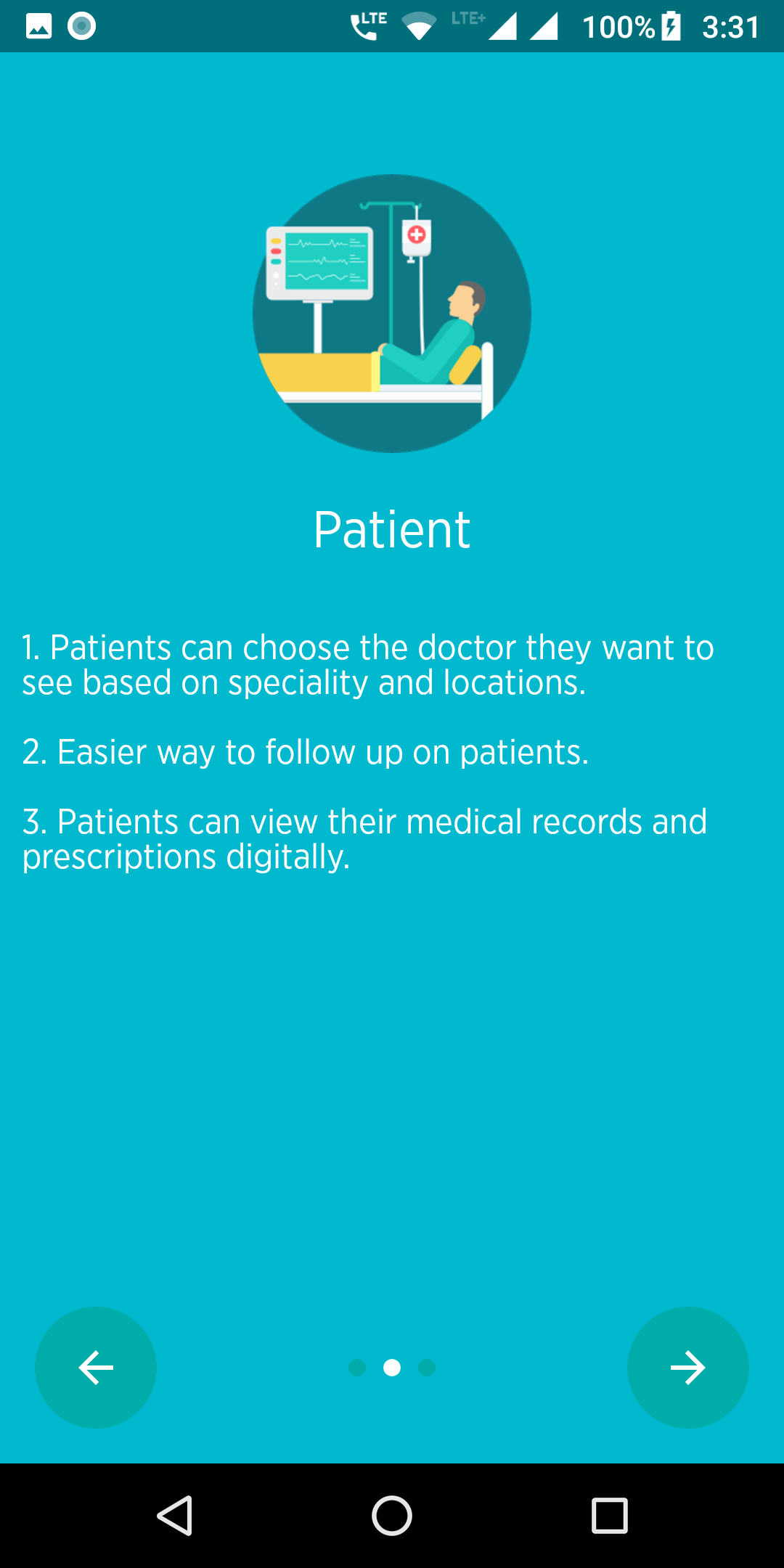Return to the previous onboarding page
Viewport: 784px width, 1568px height.
pyautogui.click(x=96, y=1368)
